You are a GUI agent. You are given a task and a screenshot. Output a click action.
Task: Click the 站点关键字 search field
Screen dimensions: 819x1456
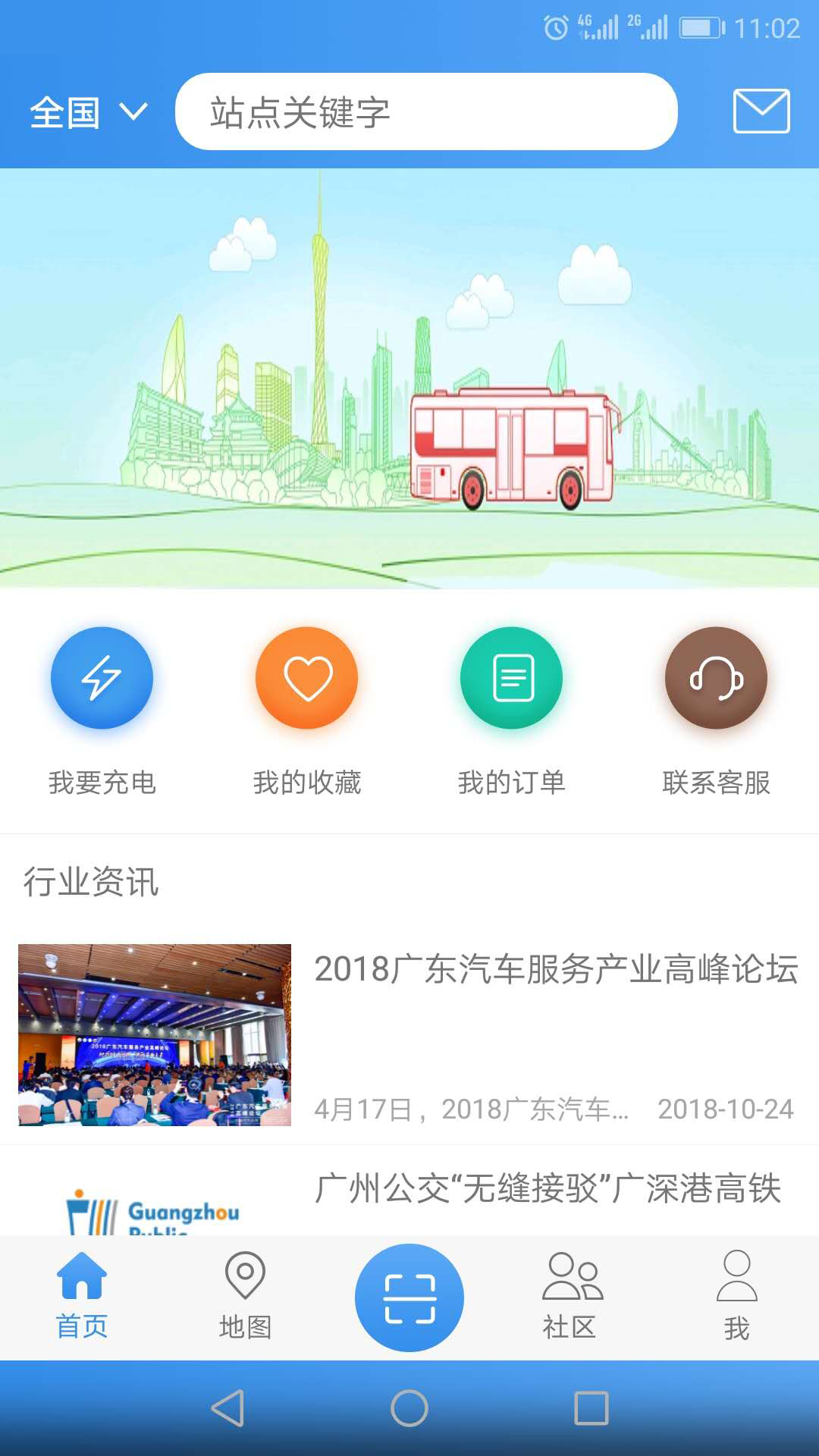pyautogui.click(x=425, y=110)
